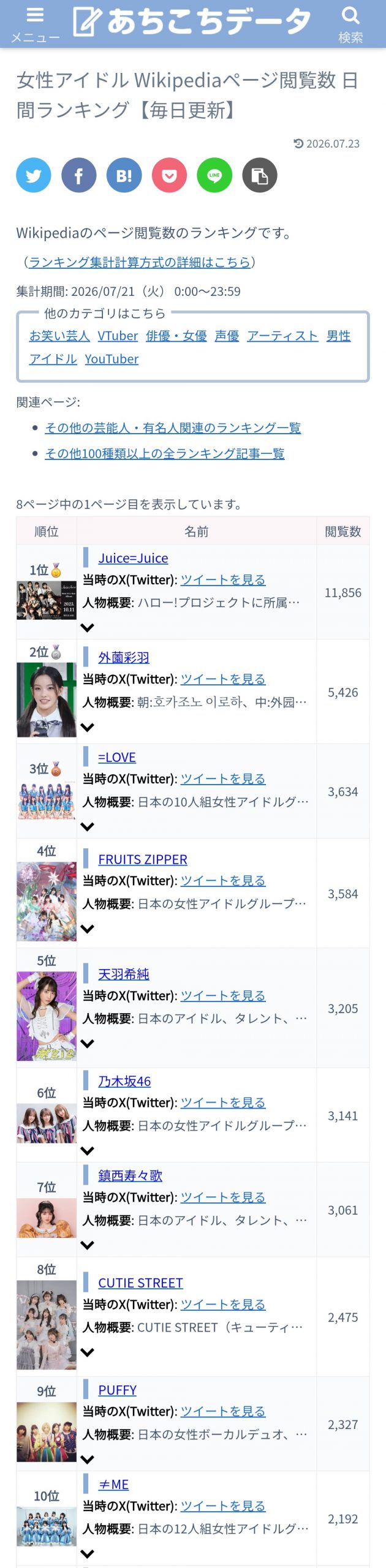This screenshot has width=386, height=1568.
Task: Open その他100種類以上の全ランキング記事一覧
Action: pos(165,453)
